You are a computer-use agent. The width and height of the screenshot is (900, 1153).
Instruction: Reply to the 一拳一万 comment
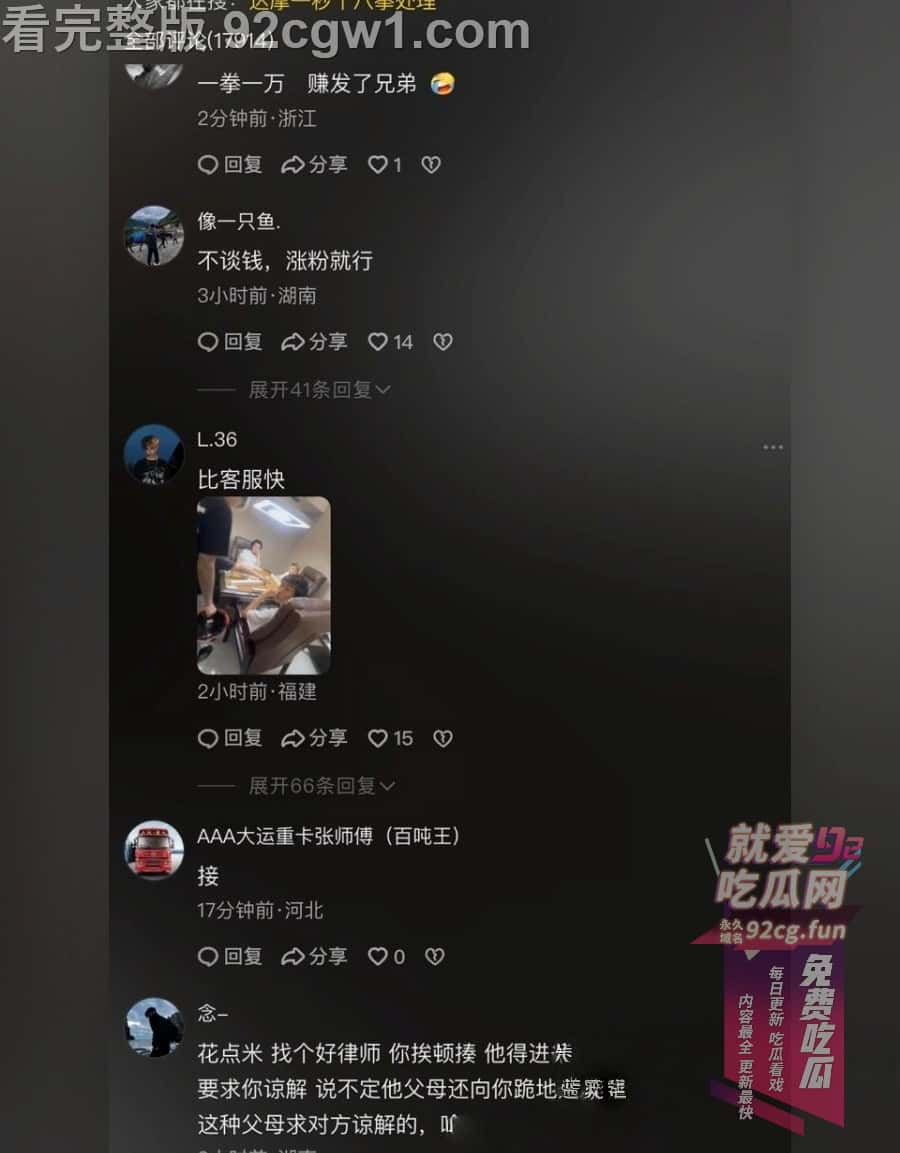pyautogui.click(x=230, y=165)
